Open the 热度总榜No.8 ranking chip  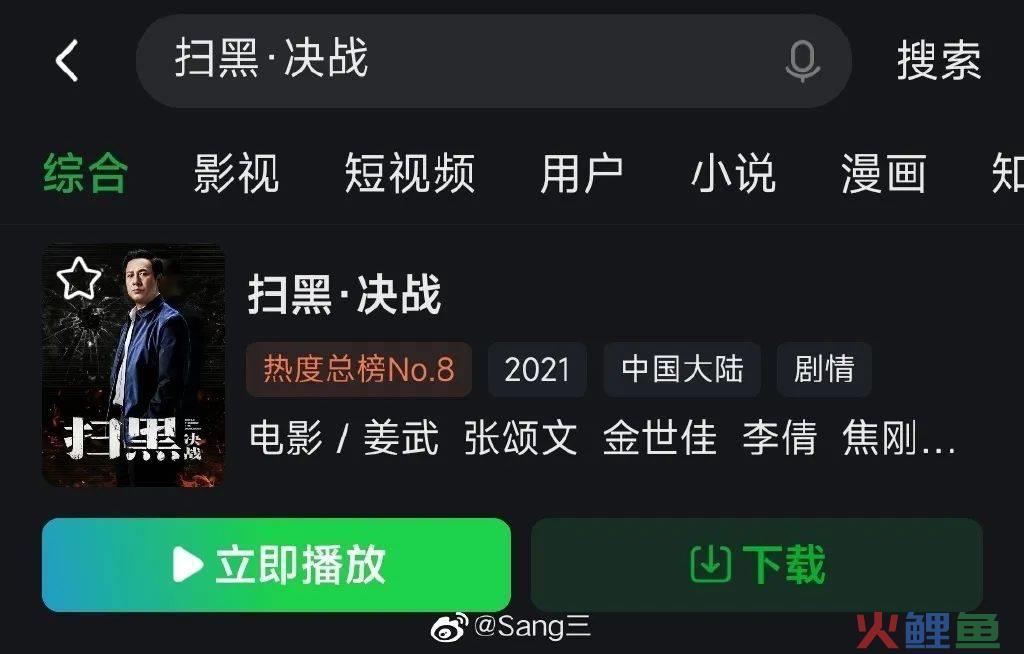pos(358,369)
